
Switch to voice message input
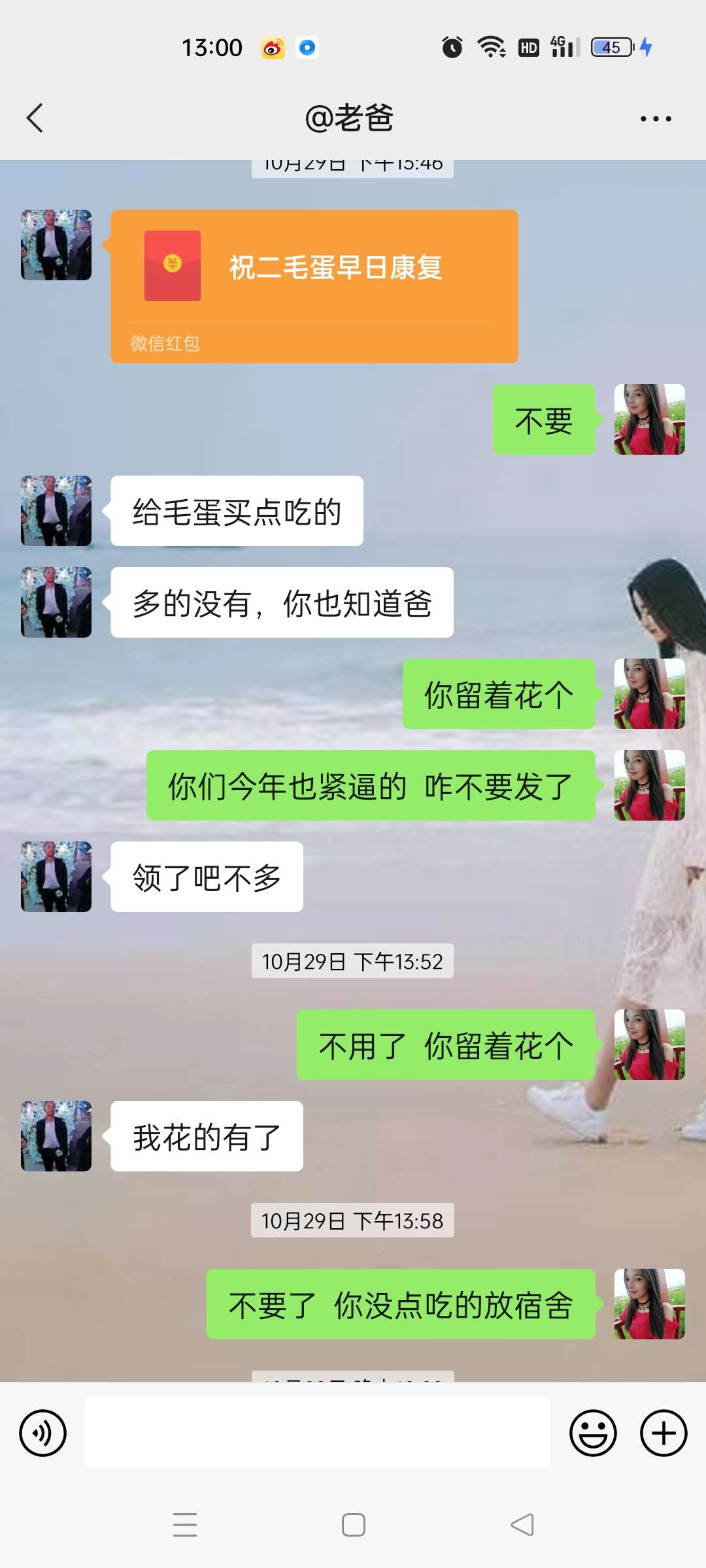click(x=43, y=1433)
